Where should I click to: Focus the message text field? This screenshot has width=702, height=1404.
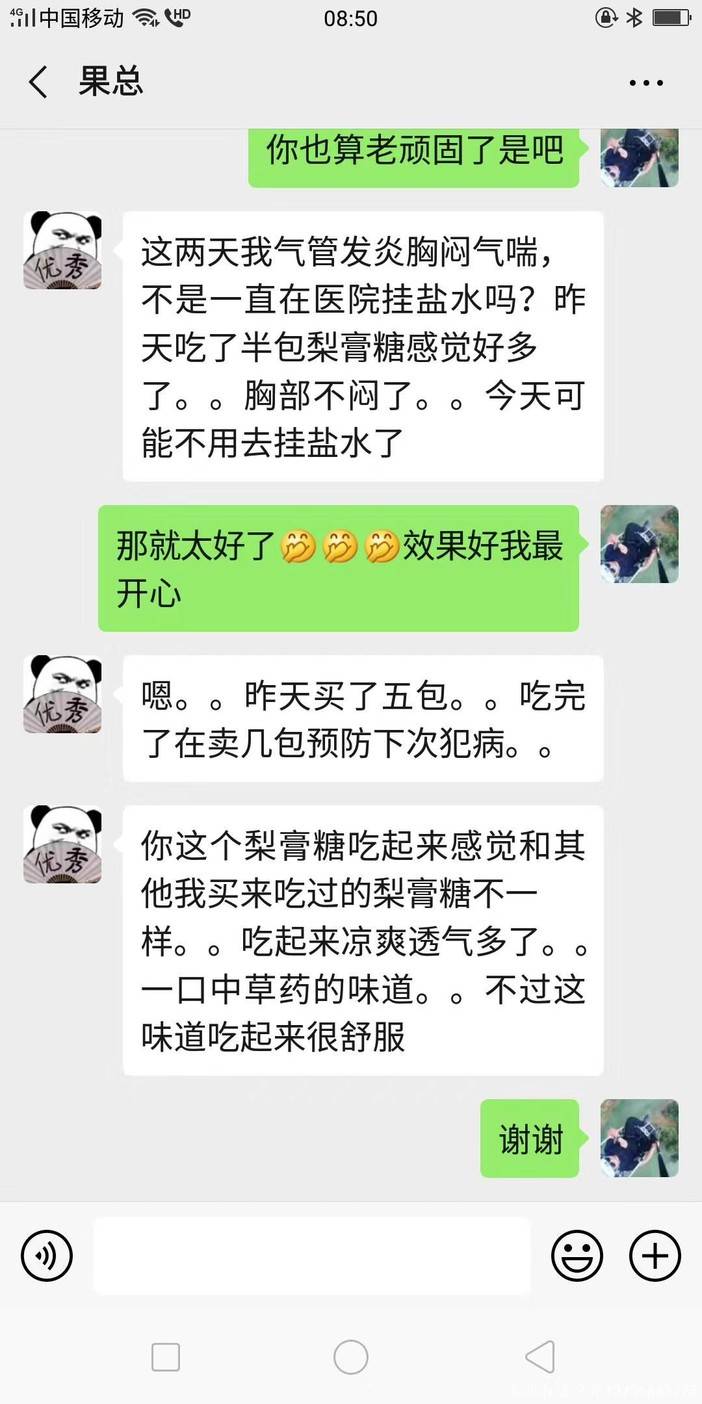pos(312,1255)
